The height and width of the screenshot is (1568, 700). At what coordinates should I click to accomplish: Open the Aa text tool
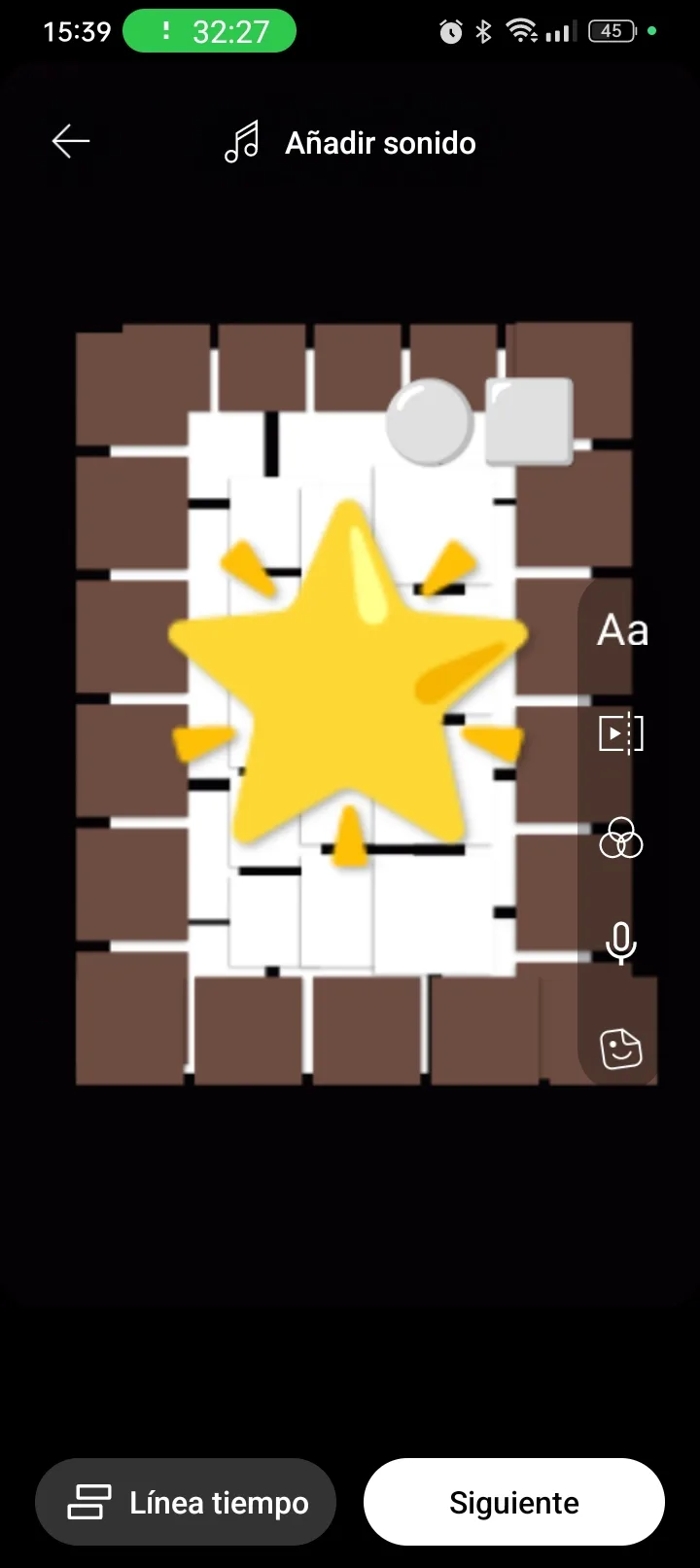coord(622,631)
